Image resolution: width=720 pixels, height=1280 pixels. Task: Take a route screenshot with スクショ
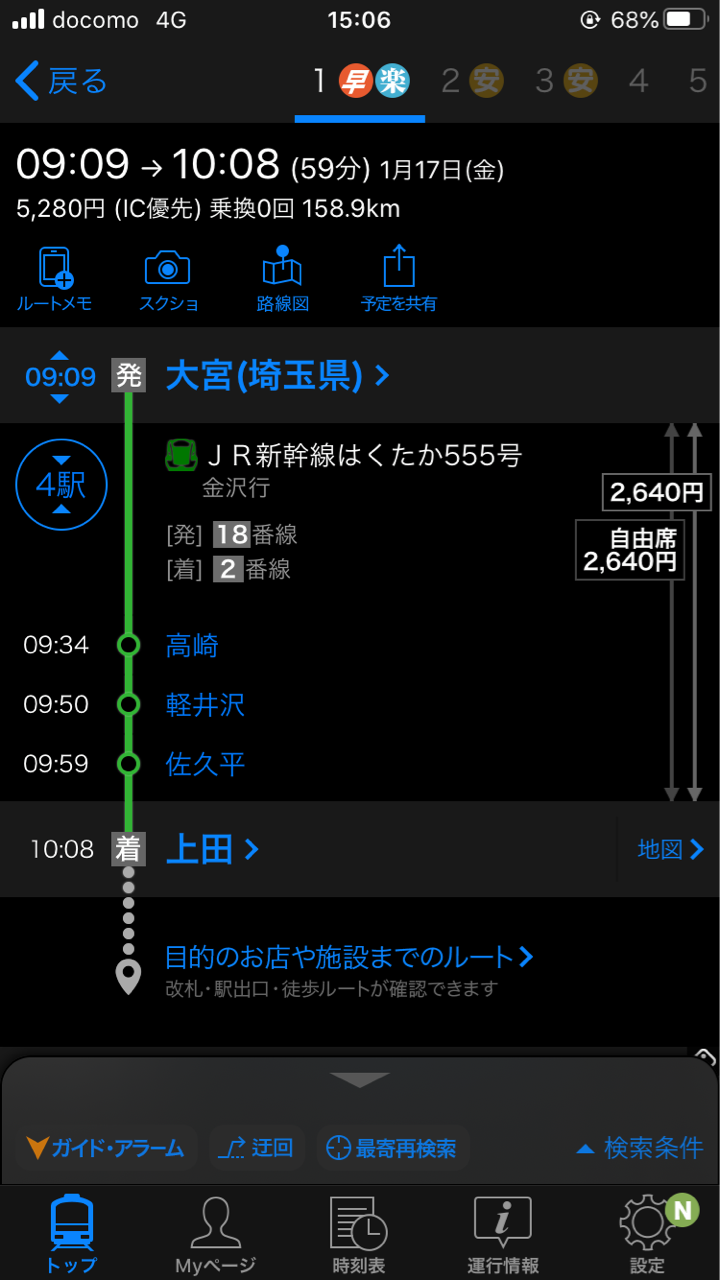[168, 279]
